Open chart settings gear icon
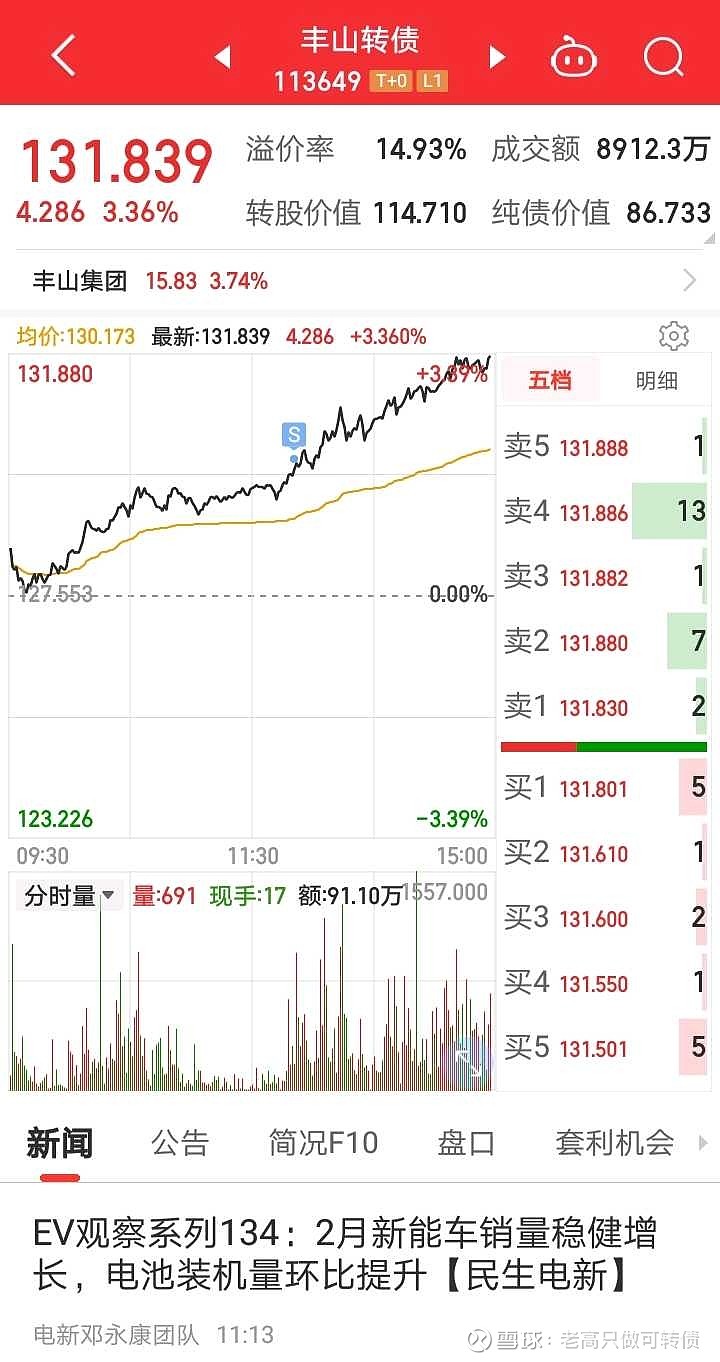Viewport: 720px width, 1362px height. [x=674, y=336]
